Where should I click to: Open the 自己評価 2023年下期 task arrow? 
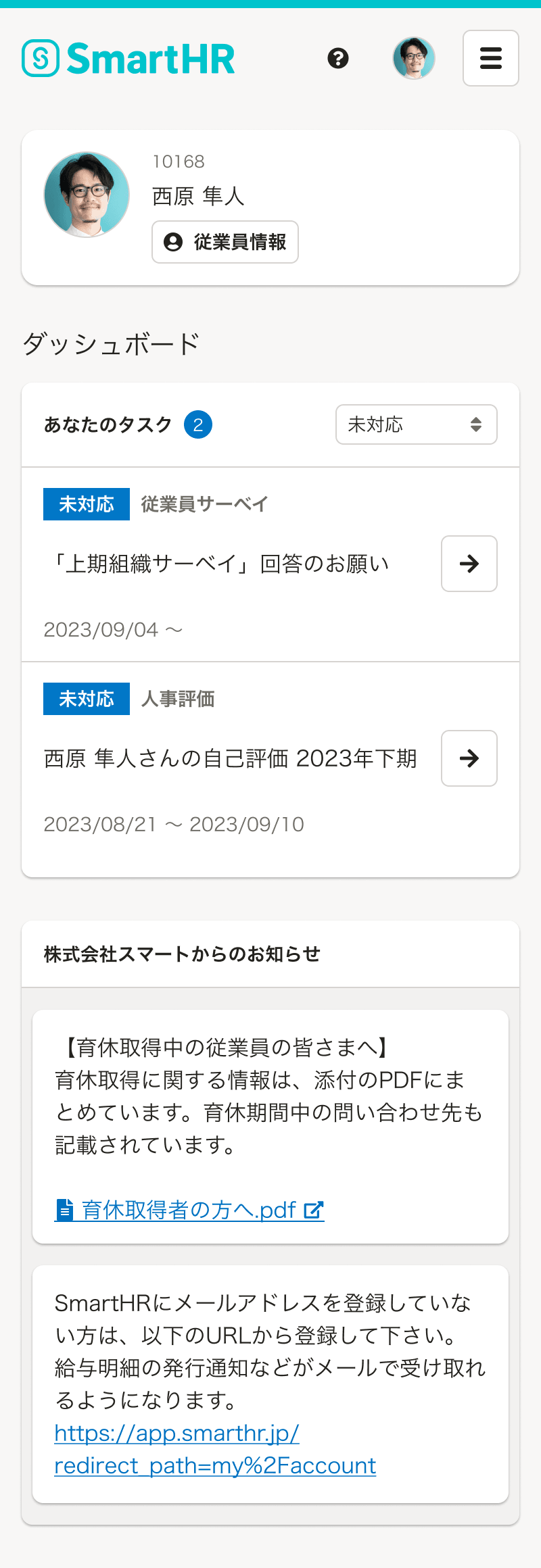point(469,758)
